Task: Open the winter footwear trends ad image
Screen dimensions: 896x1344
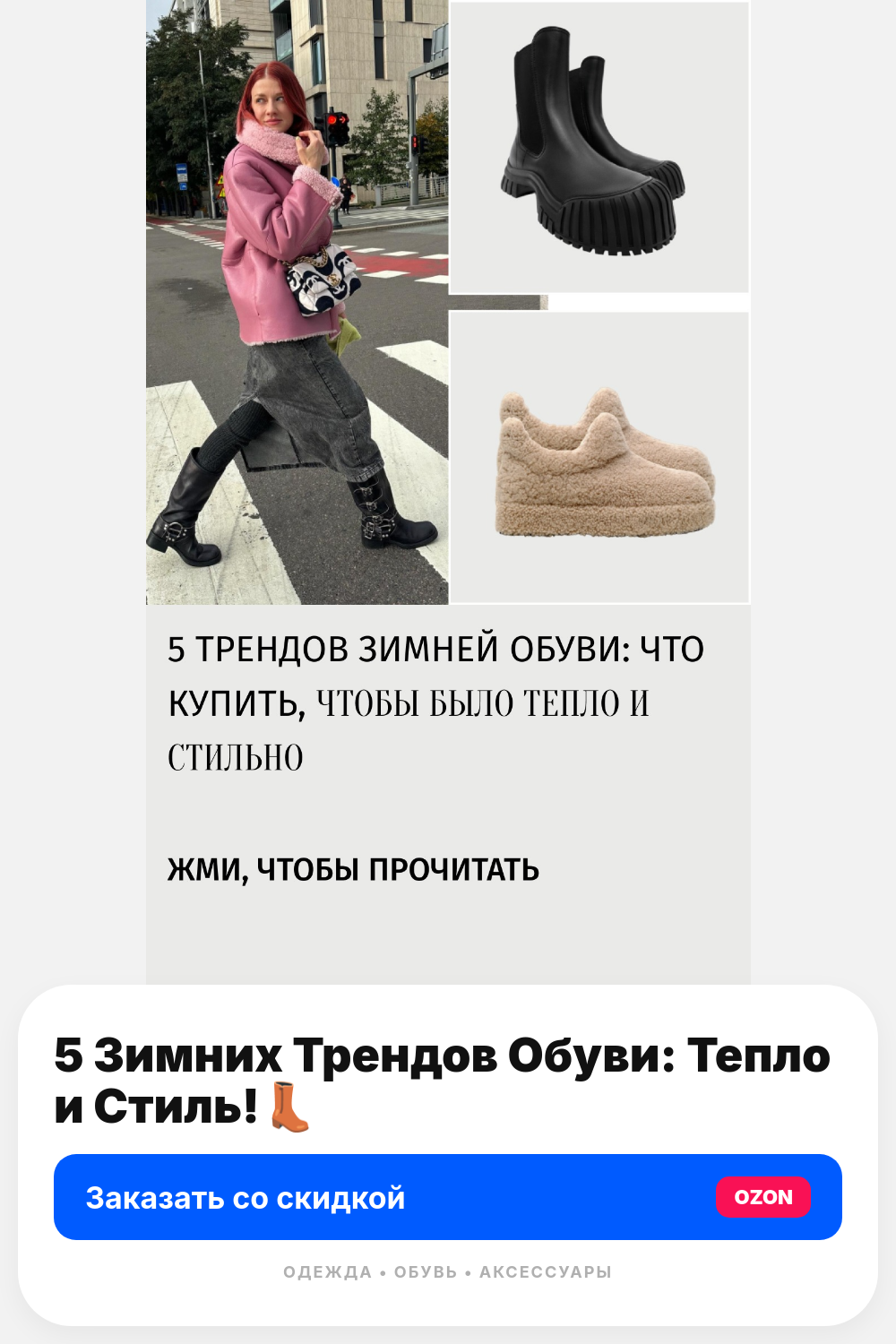Action: pyautogui.click(x=448, y=492)
